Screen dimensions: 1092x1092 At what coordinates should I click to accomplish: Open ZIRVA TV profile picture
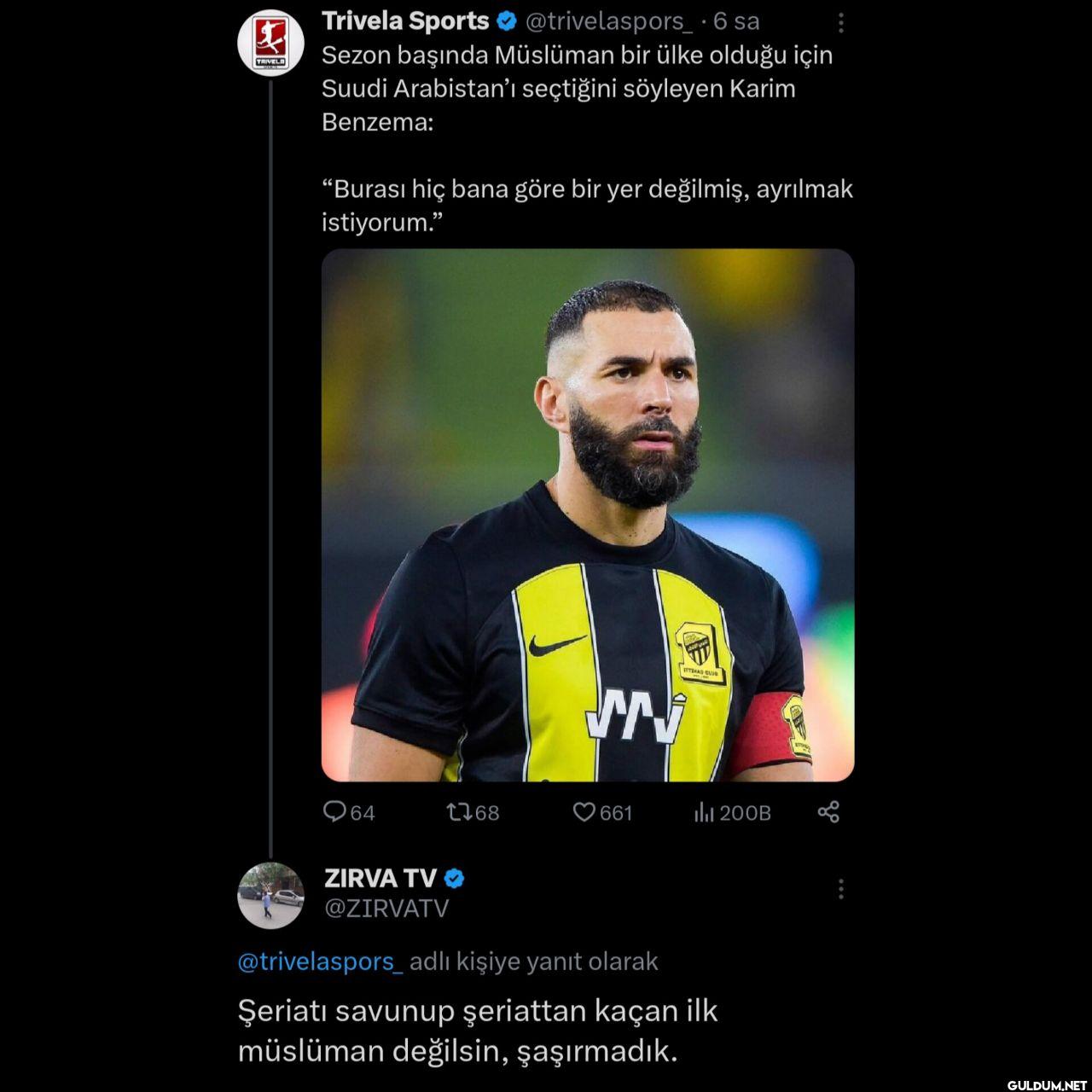(x=270, y=895)
